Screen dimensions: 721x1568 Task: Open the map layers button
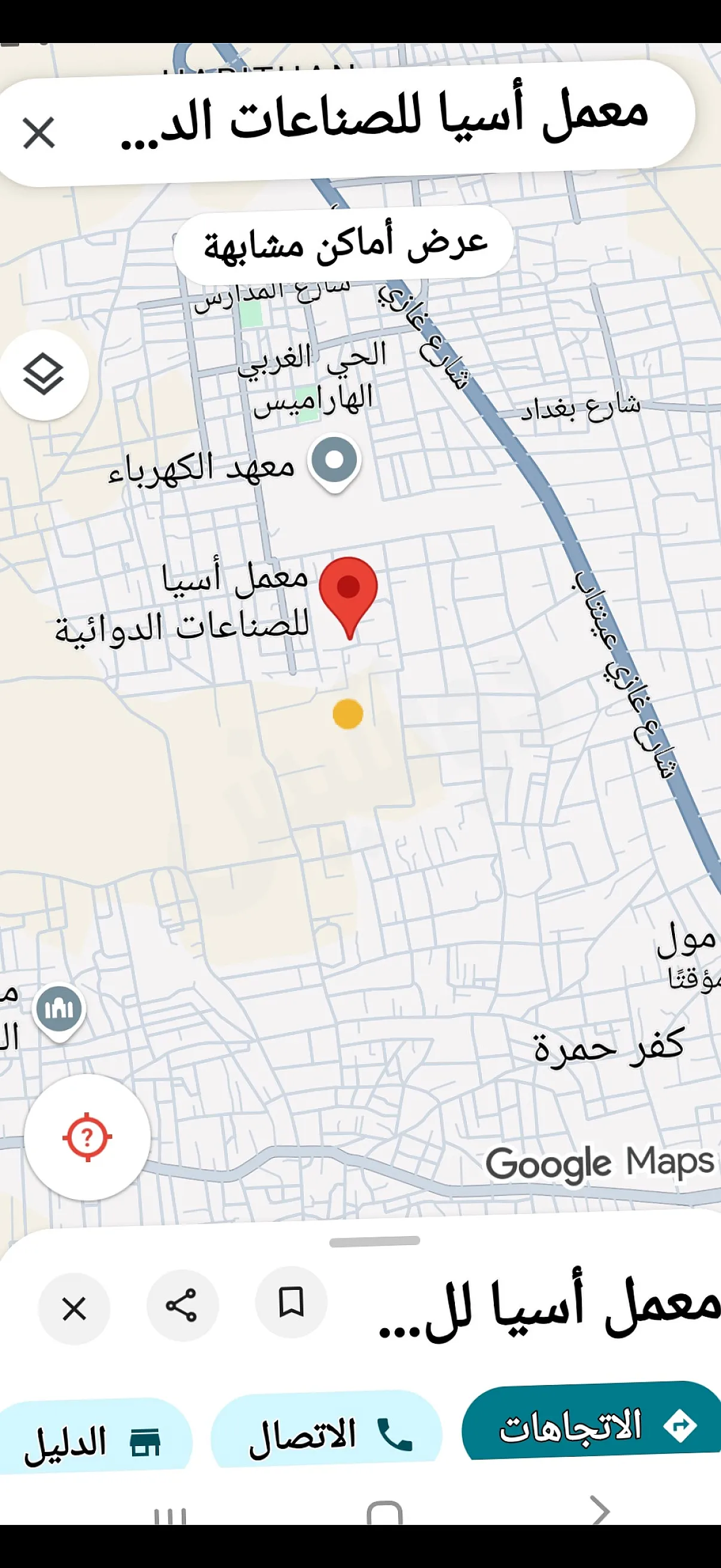click(43, 374)
